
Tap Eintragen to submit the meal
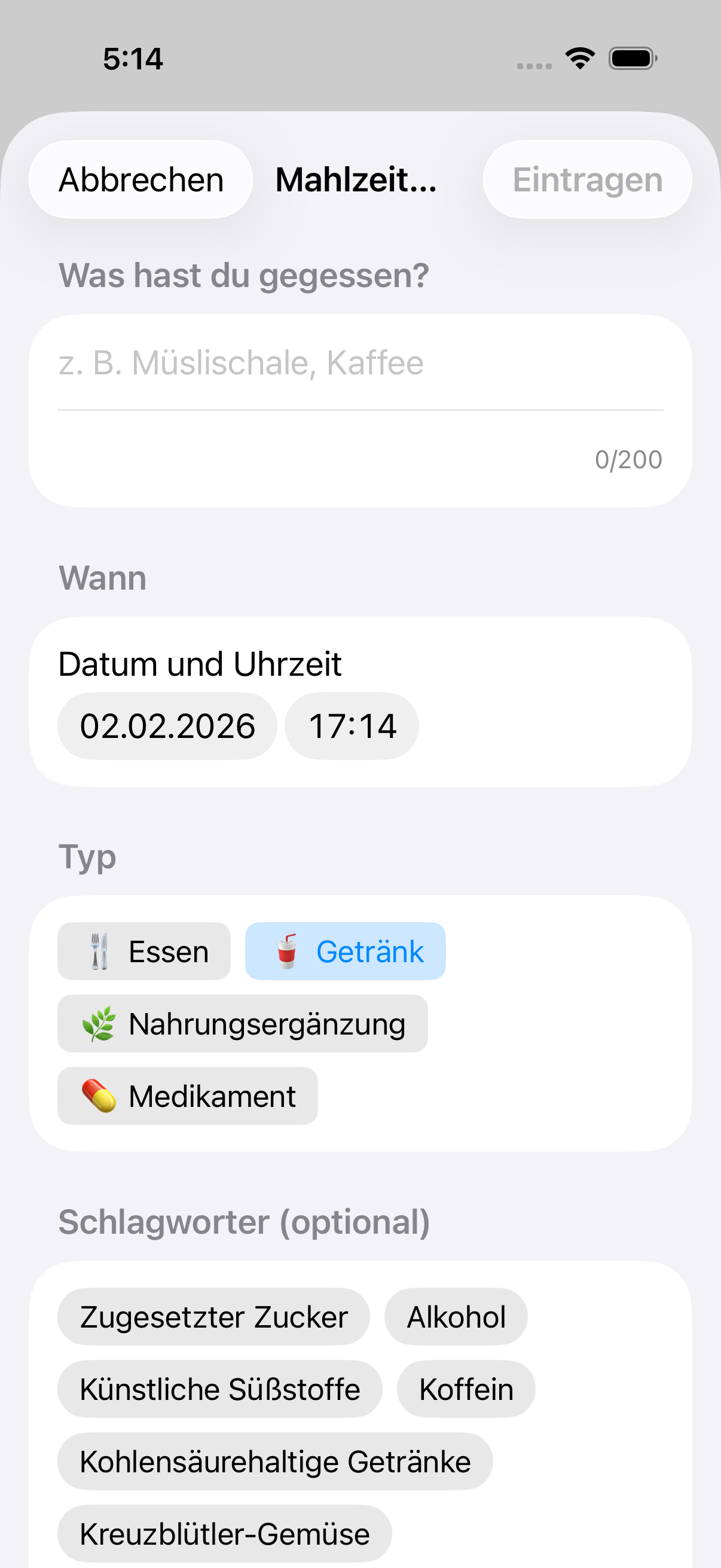click(x=586, y=179)
